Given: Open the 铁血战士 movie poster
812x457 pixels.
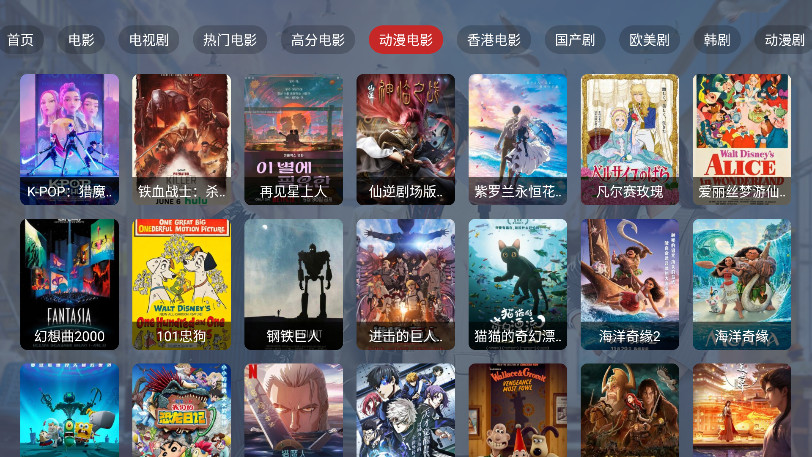Looking at the screenshot, I should pyautogui.click(x=181, y=138).
